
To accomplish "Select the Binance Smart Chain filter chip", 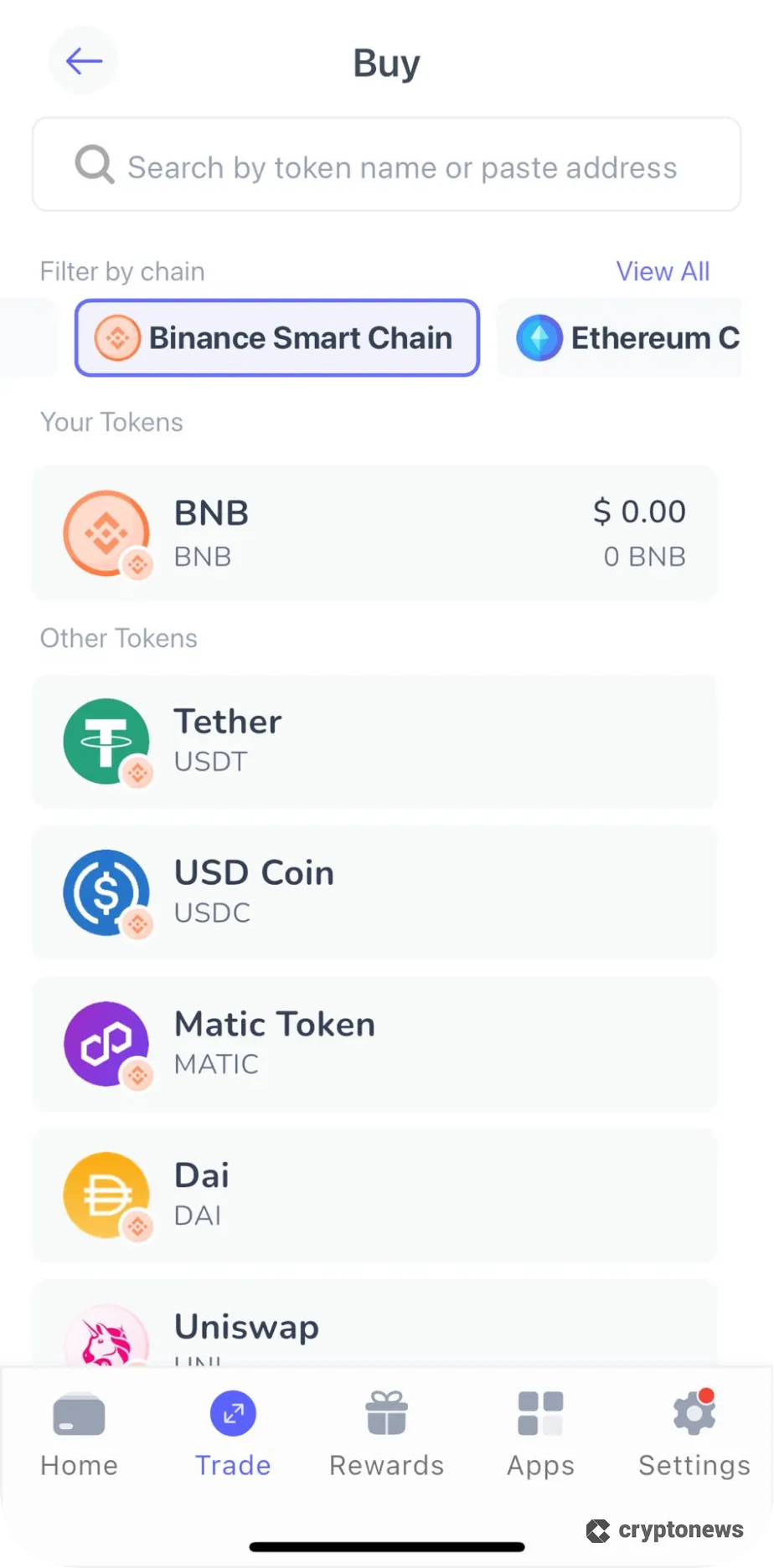I will 276,337.
